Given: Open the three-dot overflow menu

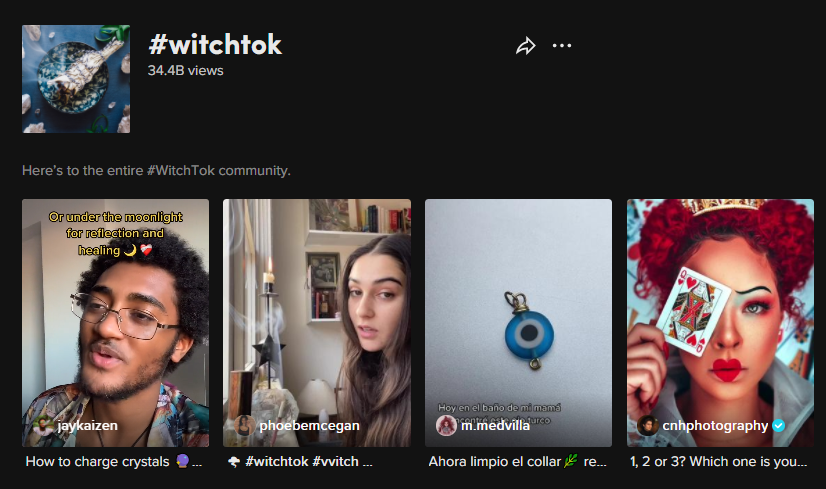Looking at the screenshot, I should [x=562, y=46].
